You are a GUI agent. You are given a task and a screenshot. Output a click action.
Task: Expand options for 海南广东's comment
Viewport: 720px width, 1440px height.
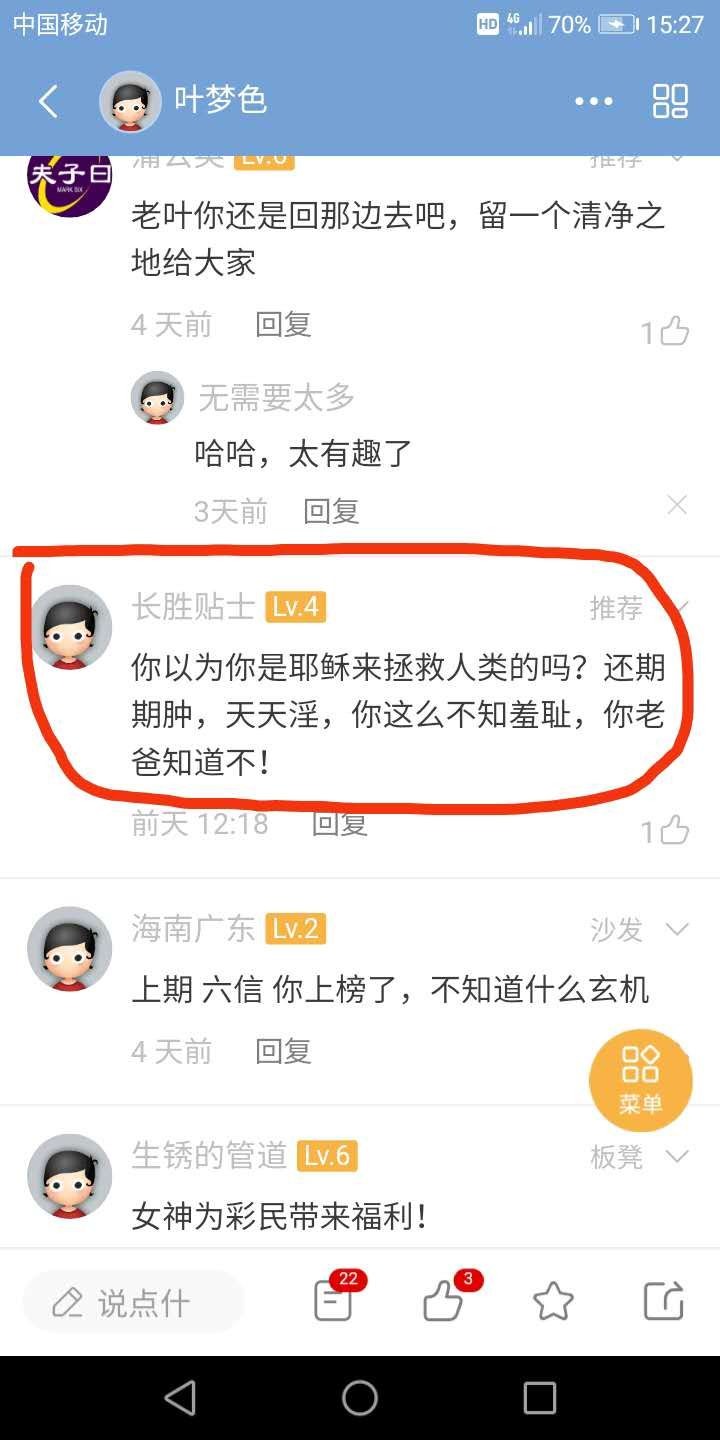pos(677,930)
